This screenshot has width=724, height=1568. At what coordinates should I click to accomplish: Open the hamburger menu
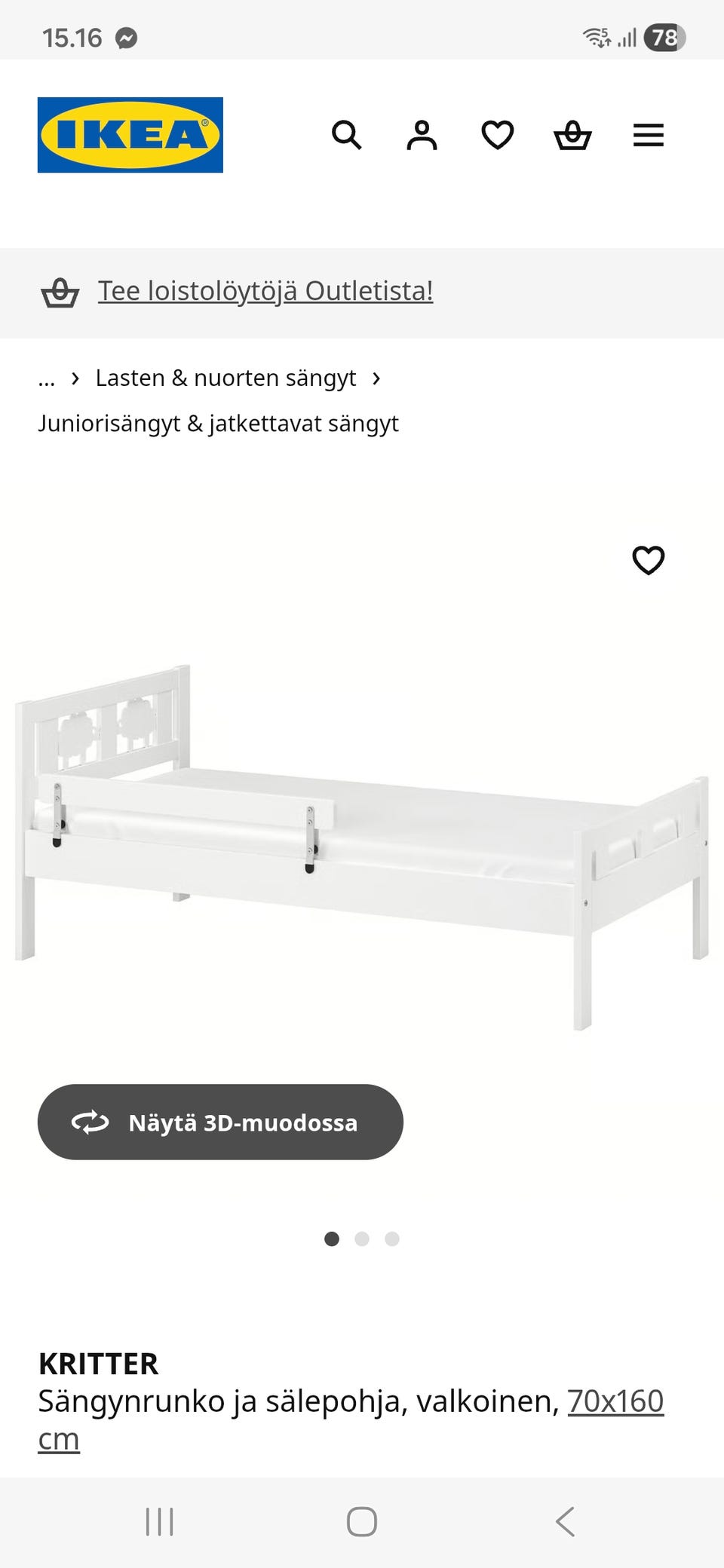[x=648, y=136]
